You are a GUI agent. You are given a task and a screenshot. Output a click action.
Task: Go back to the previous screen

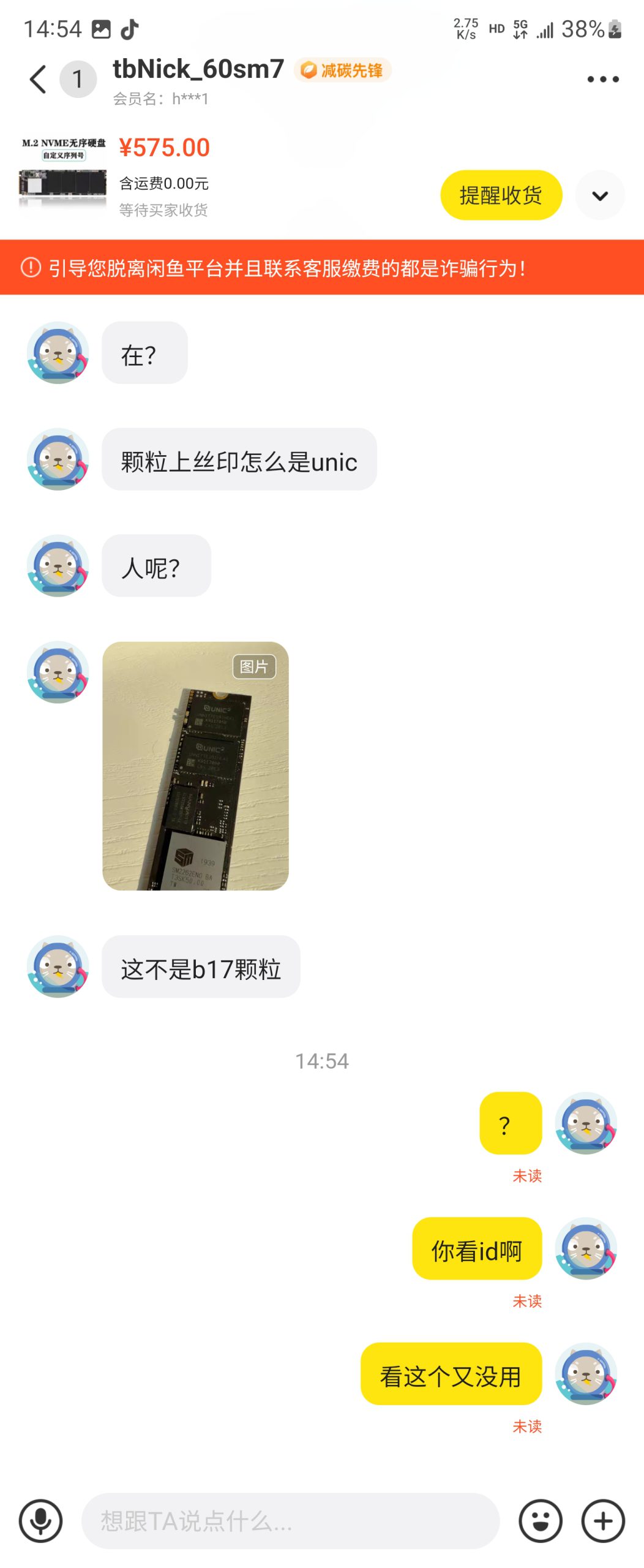(x=38, y=79)
